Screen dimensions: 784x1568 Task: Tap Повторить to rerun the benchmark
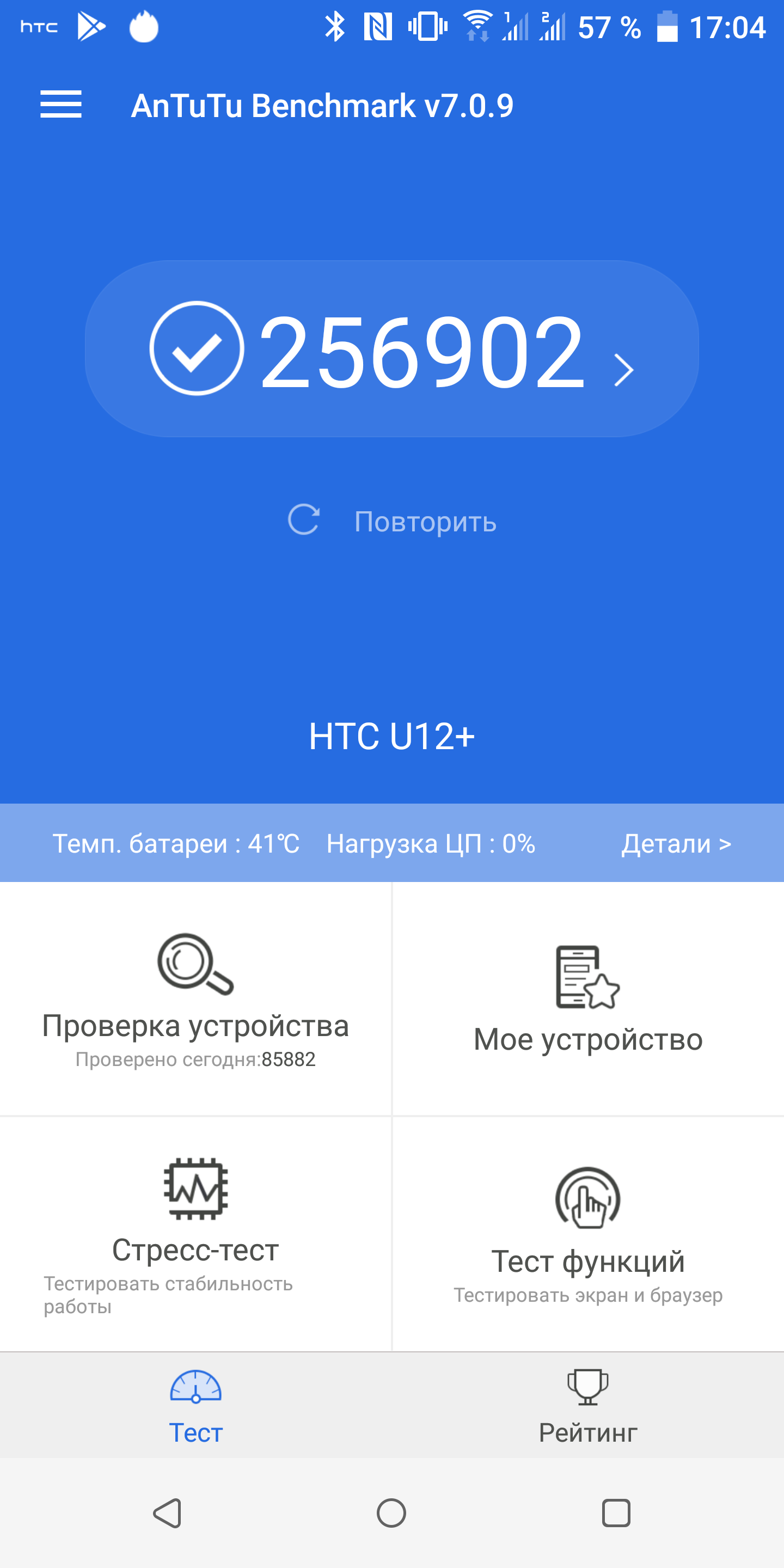click(x=393, y=521)
